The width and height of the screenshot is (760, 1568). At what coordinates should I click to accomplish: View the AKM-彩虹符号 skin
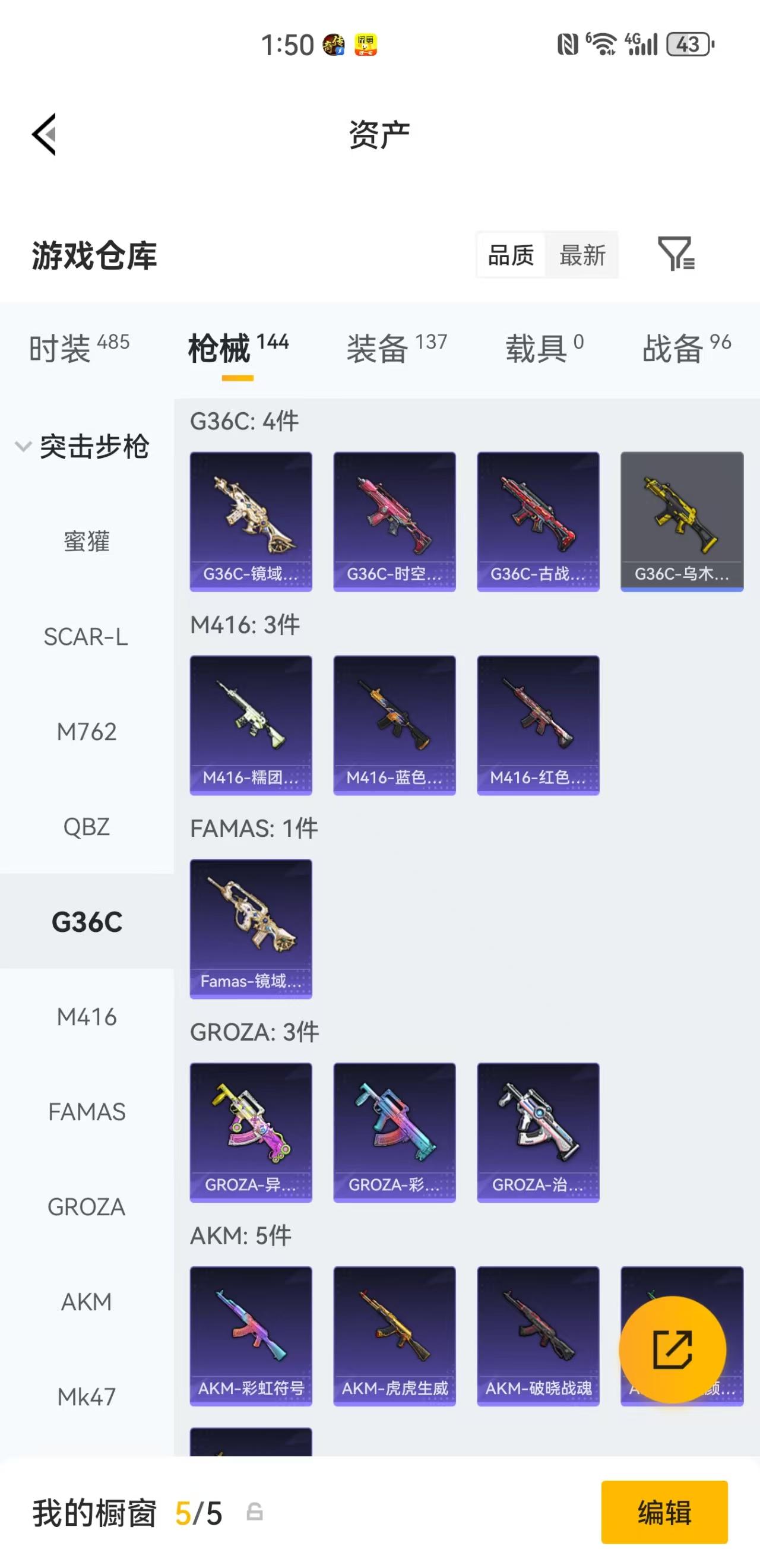tap(251, 1336)
